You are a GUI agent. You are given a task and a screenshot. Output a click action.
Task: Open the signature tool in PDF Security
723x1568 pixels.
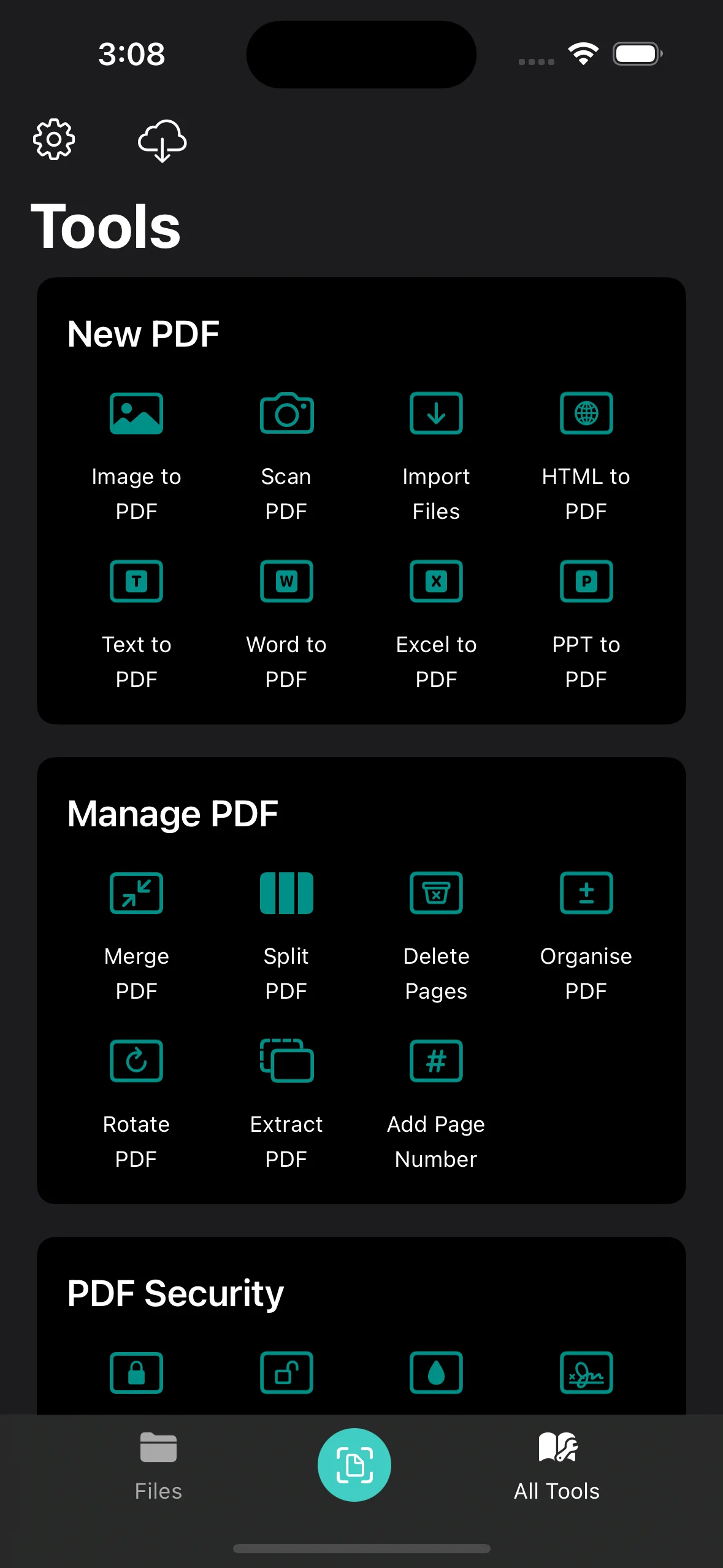click(x=586, y=1373)
